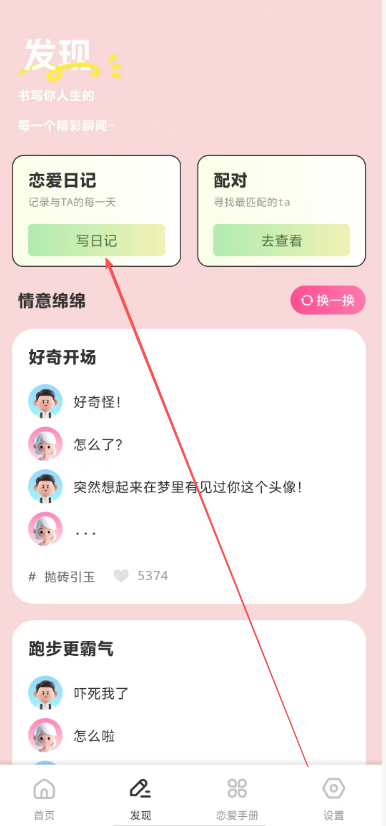
Task: Open the 好奇开场 card
Action: click(x=189, y=466)
